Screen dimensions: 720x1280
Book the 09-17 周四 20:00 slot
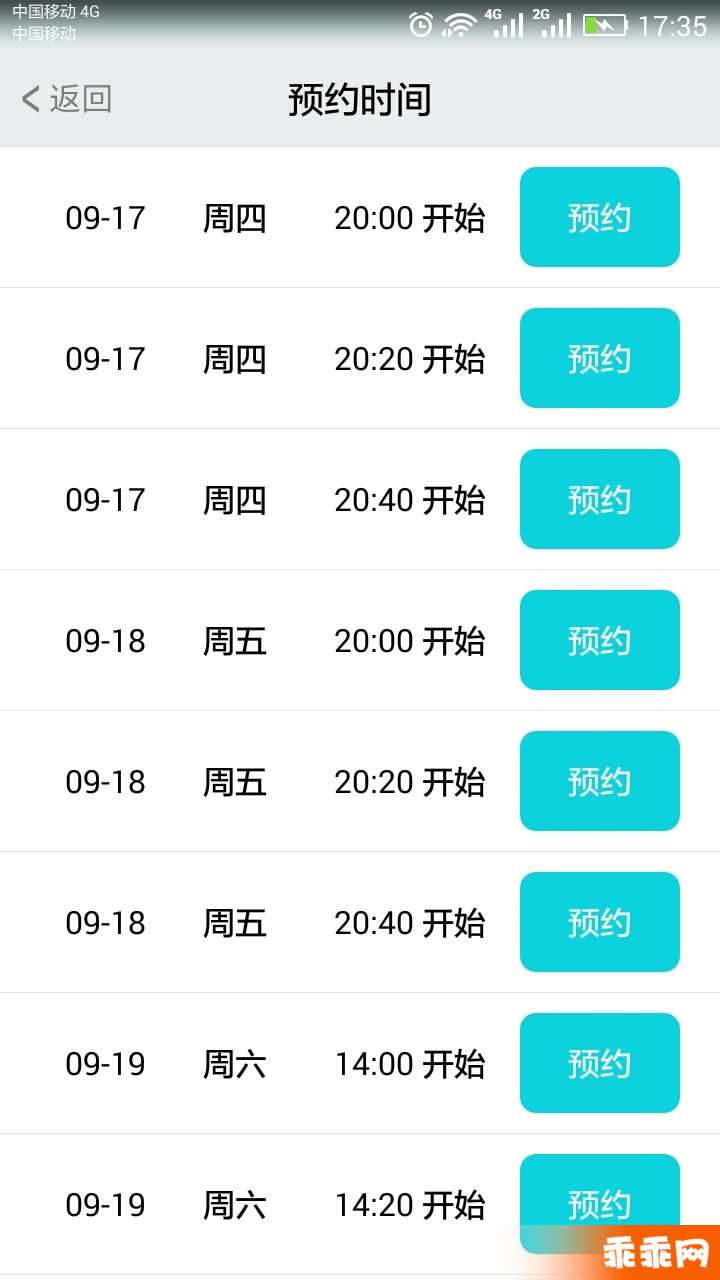tap(600, 217)
